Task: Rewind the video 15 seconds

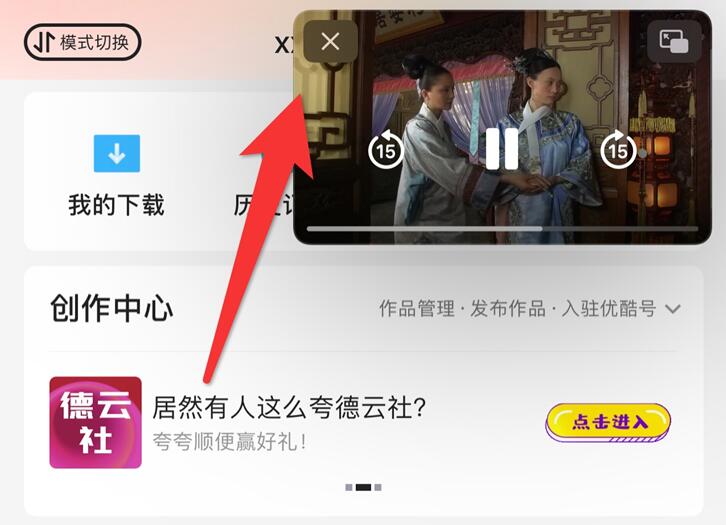Action: pos(386,150)
